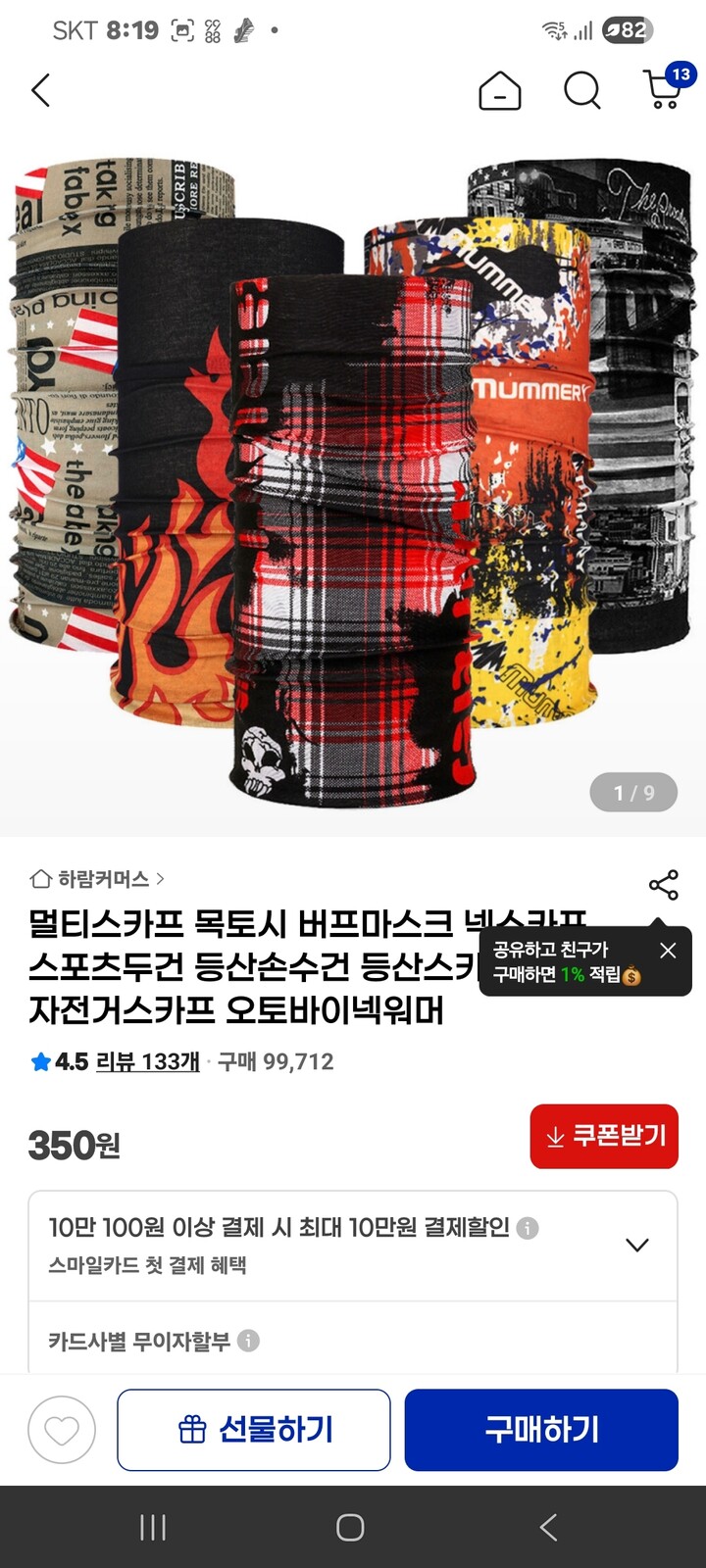706x1568 pixels.
Task: Tap the back arrow at top left
Action: [x=41, y=90]
